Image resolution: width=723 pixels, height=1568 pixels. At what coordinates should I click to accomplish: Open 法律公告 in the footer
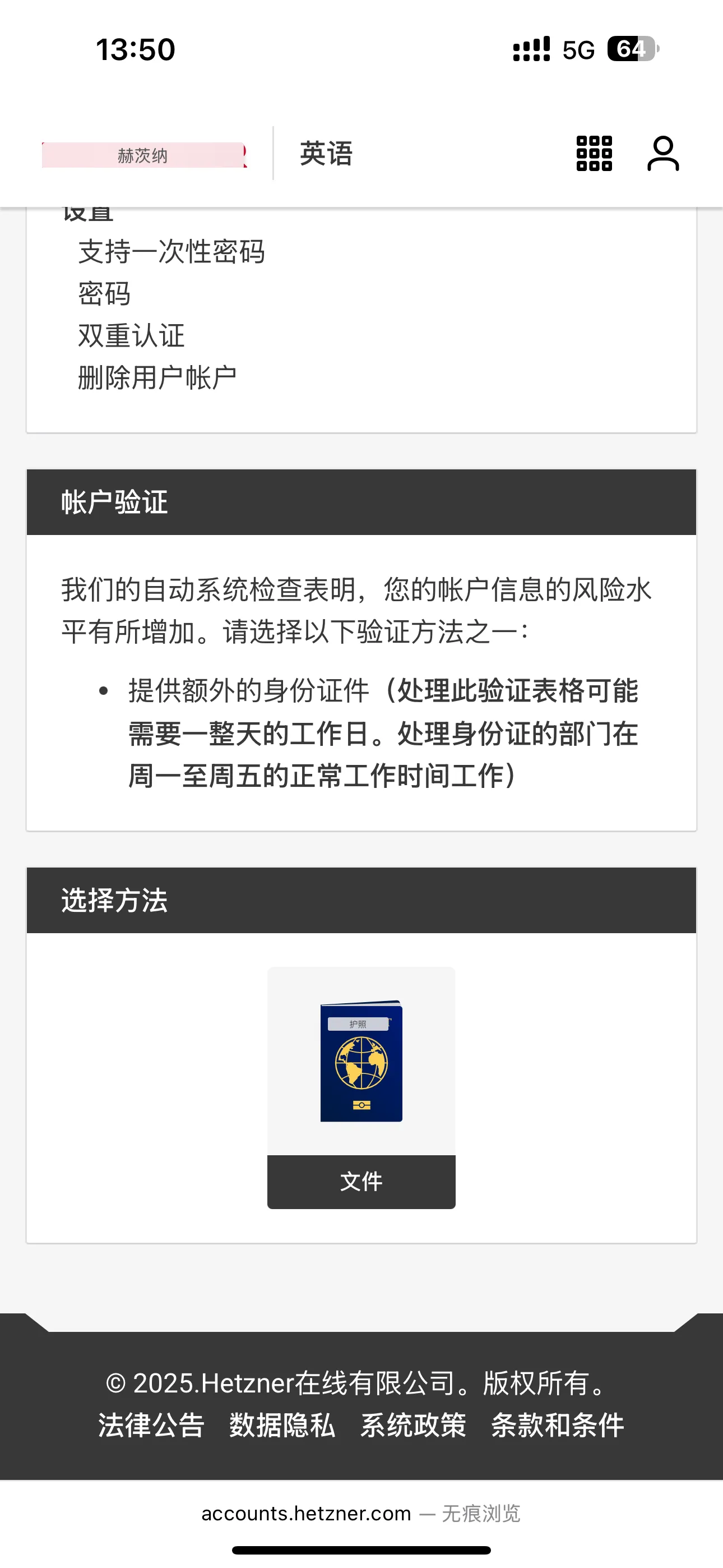(x=151, y=1426)
